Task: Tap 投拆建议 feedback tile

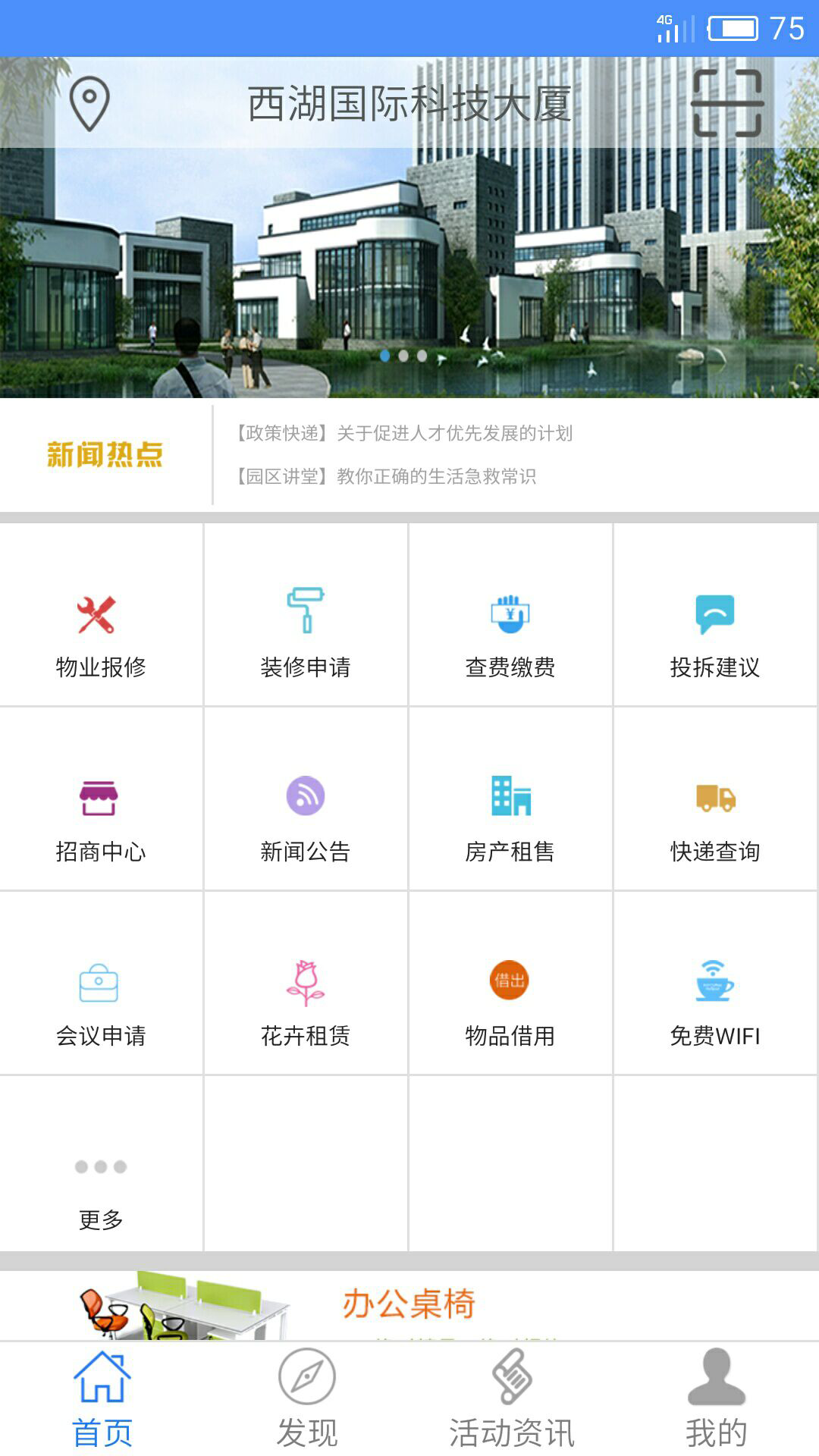Action: (715, 633)
